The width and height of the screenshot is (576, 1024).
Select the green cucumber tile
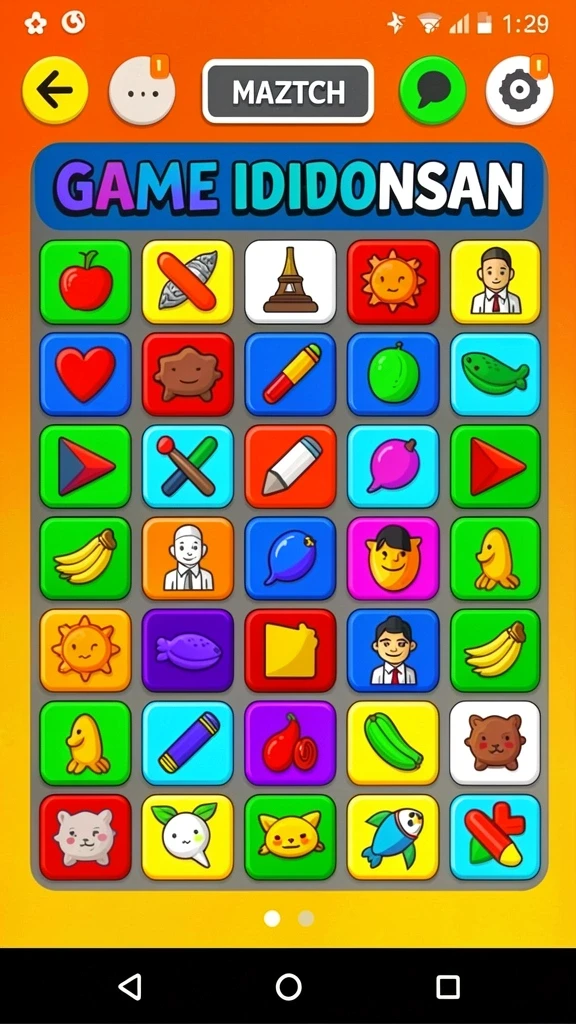pyautogui.click(x=393, y=743)
